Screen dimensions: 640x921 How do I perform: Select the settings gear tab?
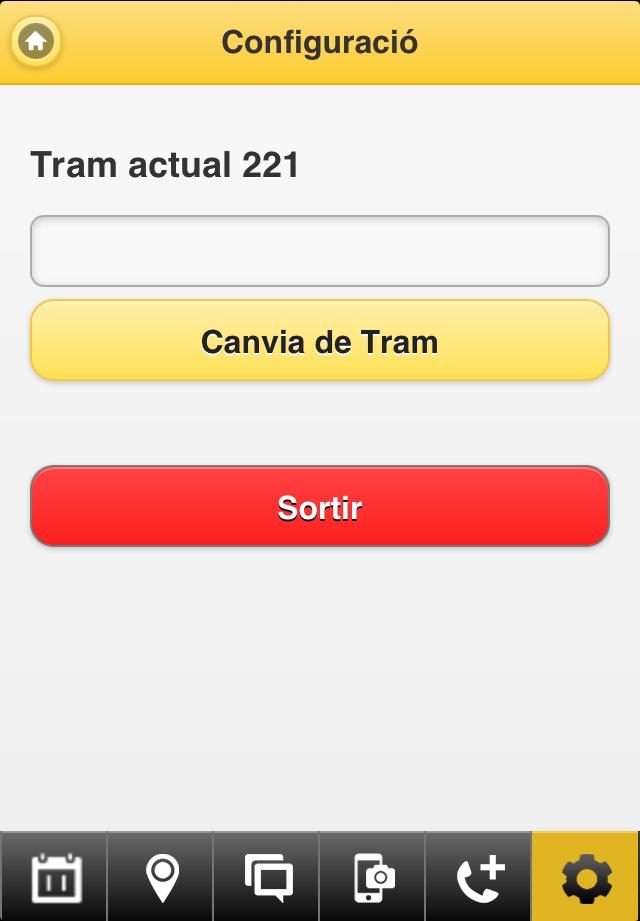[586, 878]
